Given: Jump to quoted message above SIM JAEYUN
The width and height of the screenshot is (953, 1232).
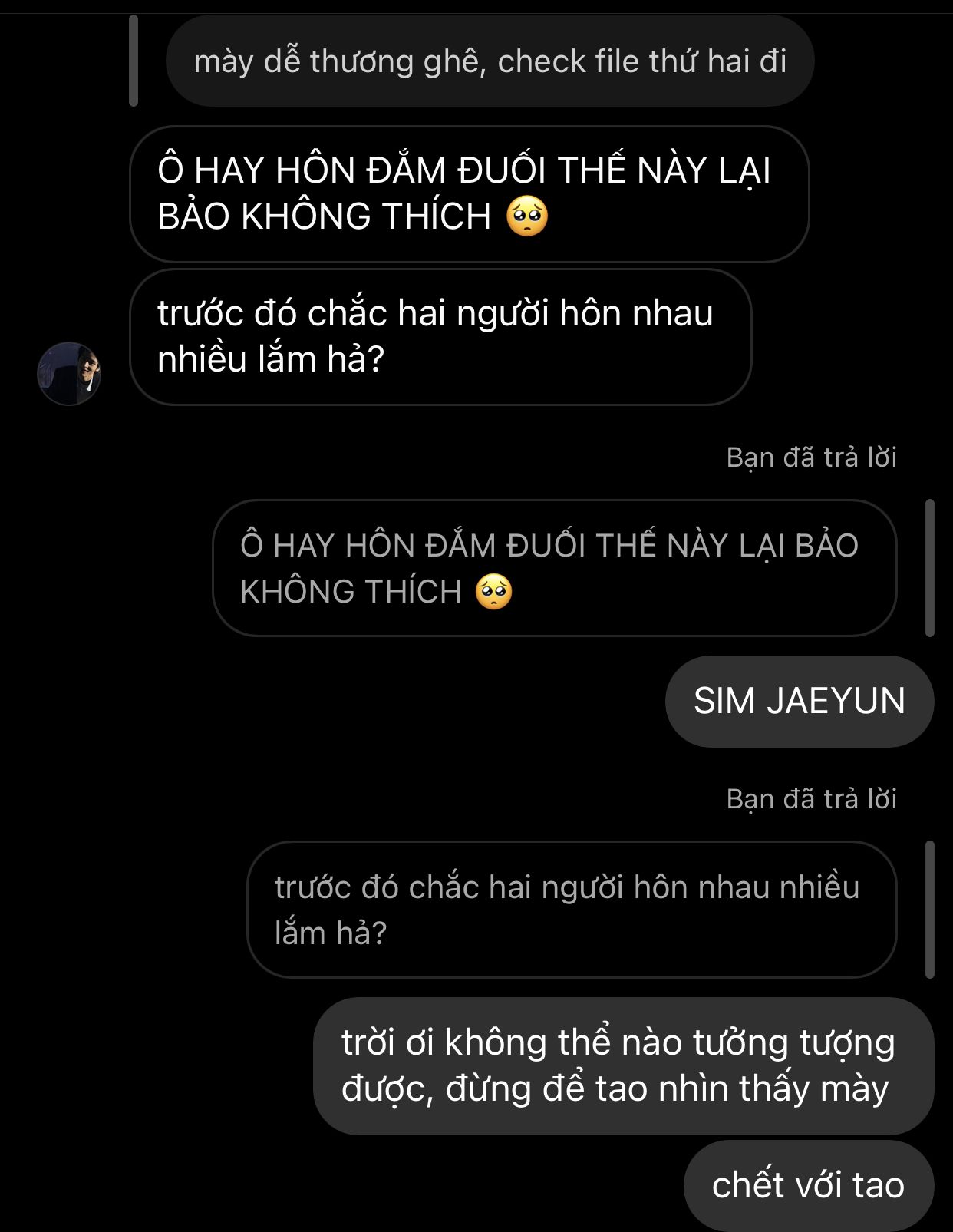Looking at the screenshot, I should (554, 568).
